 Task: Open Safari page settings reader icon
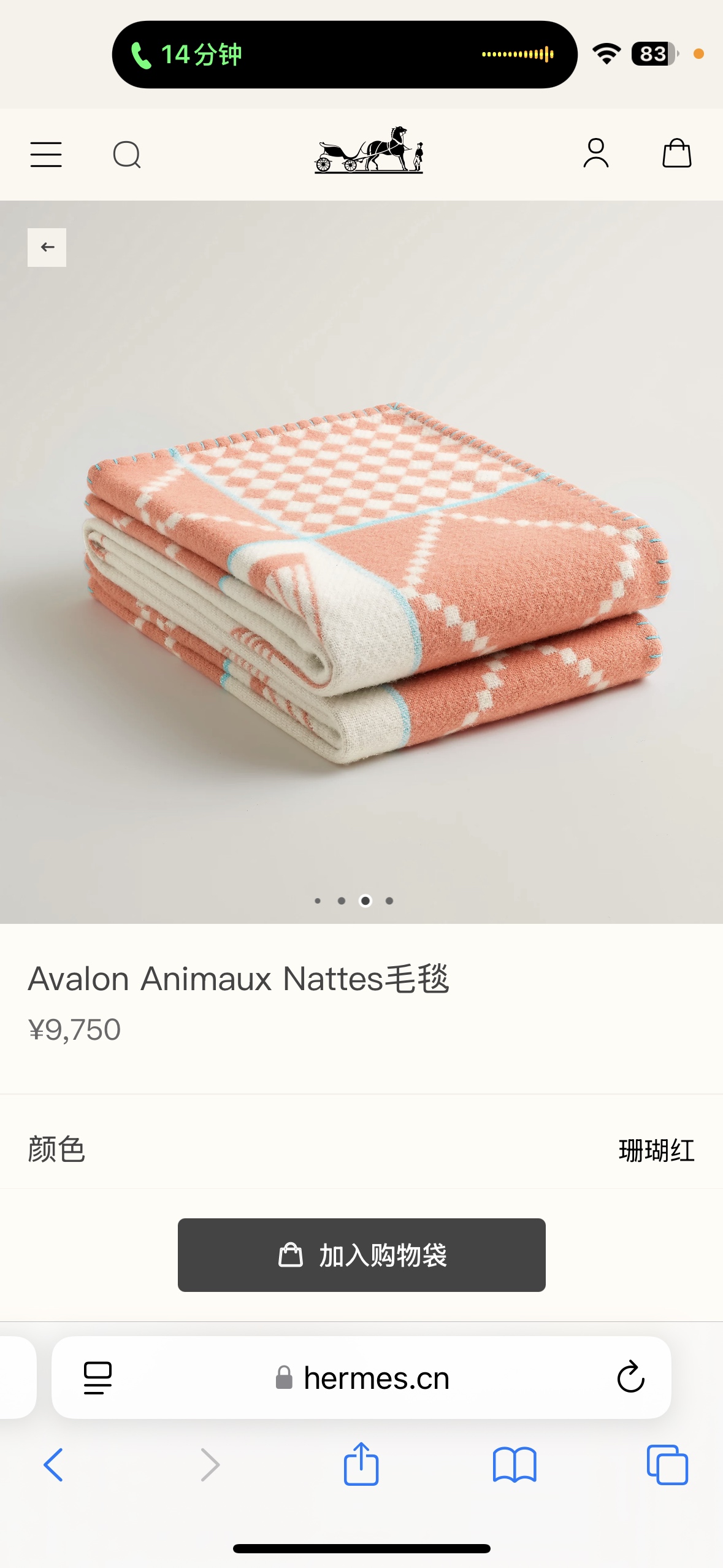[x=98, y=1378]
